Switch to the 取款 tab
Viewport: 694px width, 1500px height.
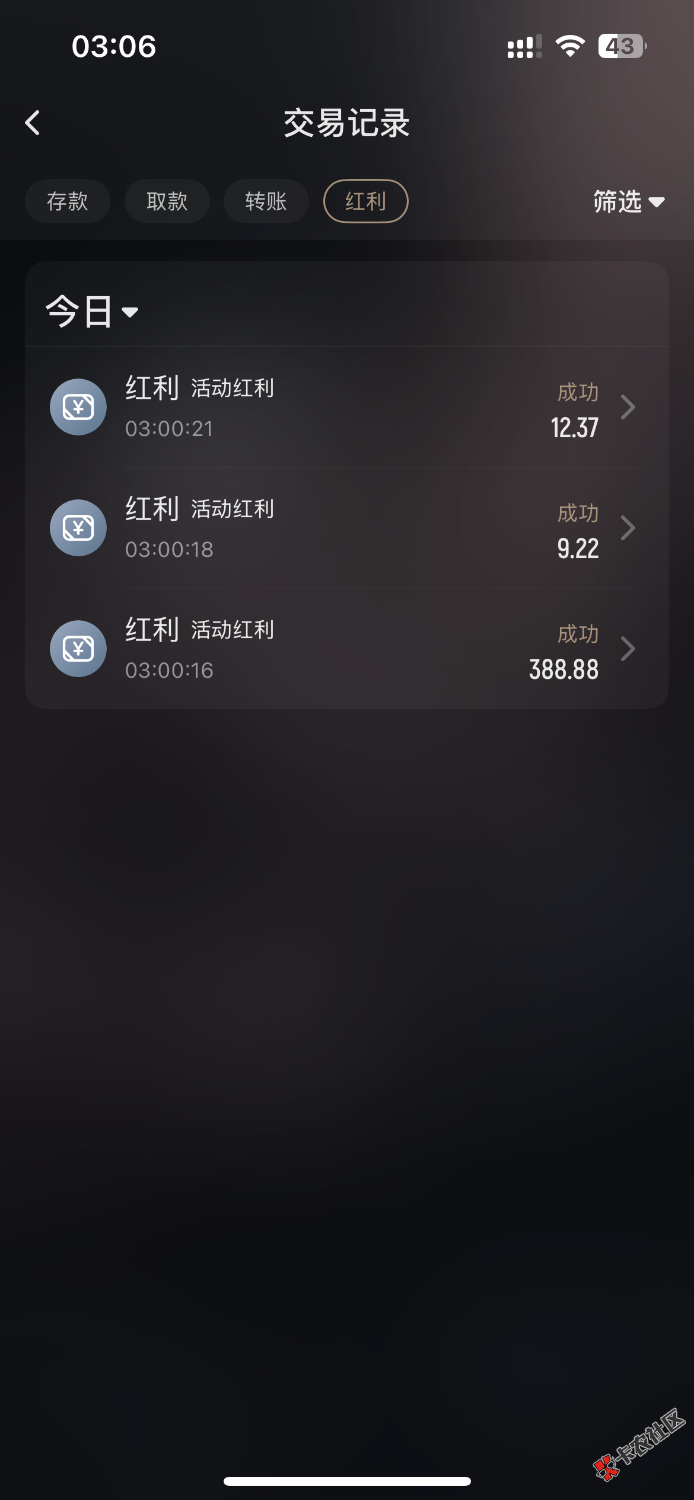(167, 201)
